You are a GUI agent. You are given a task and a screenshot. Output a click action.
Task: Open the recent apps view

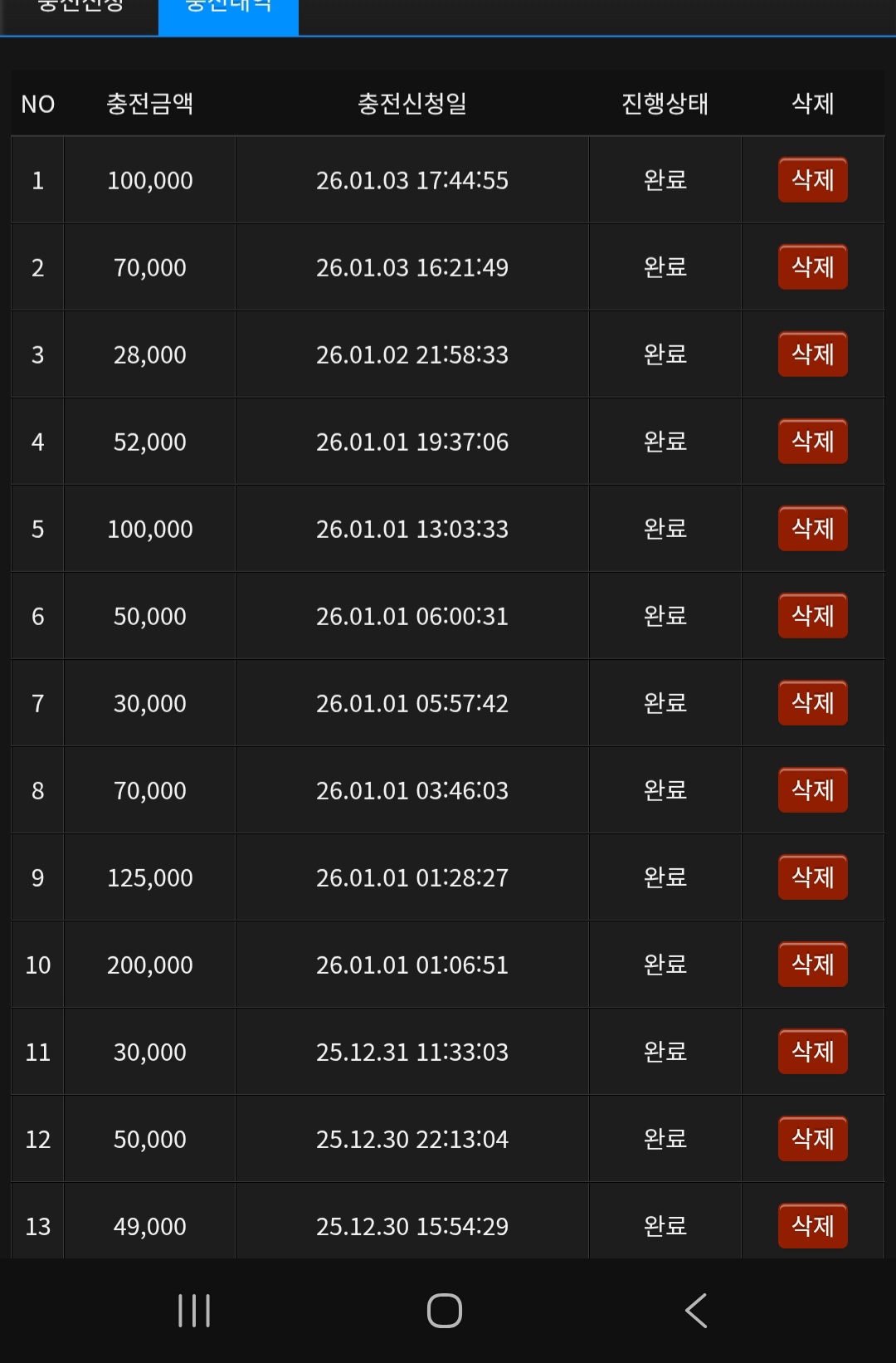pos(194,1311)
